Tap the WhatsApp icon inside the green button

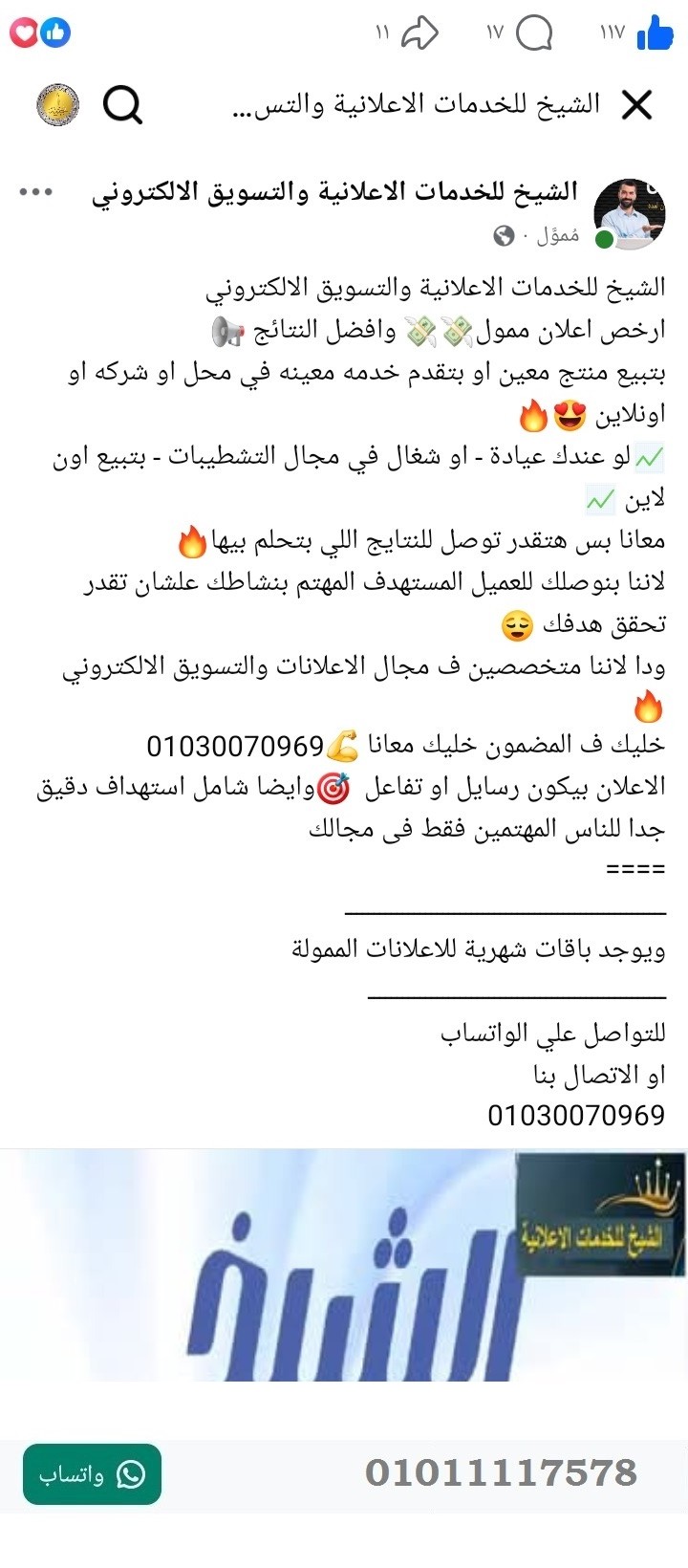click(132, 1472)
